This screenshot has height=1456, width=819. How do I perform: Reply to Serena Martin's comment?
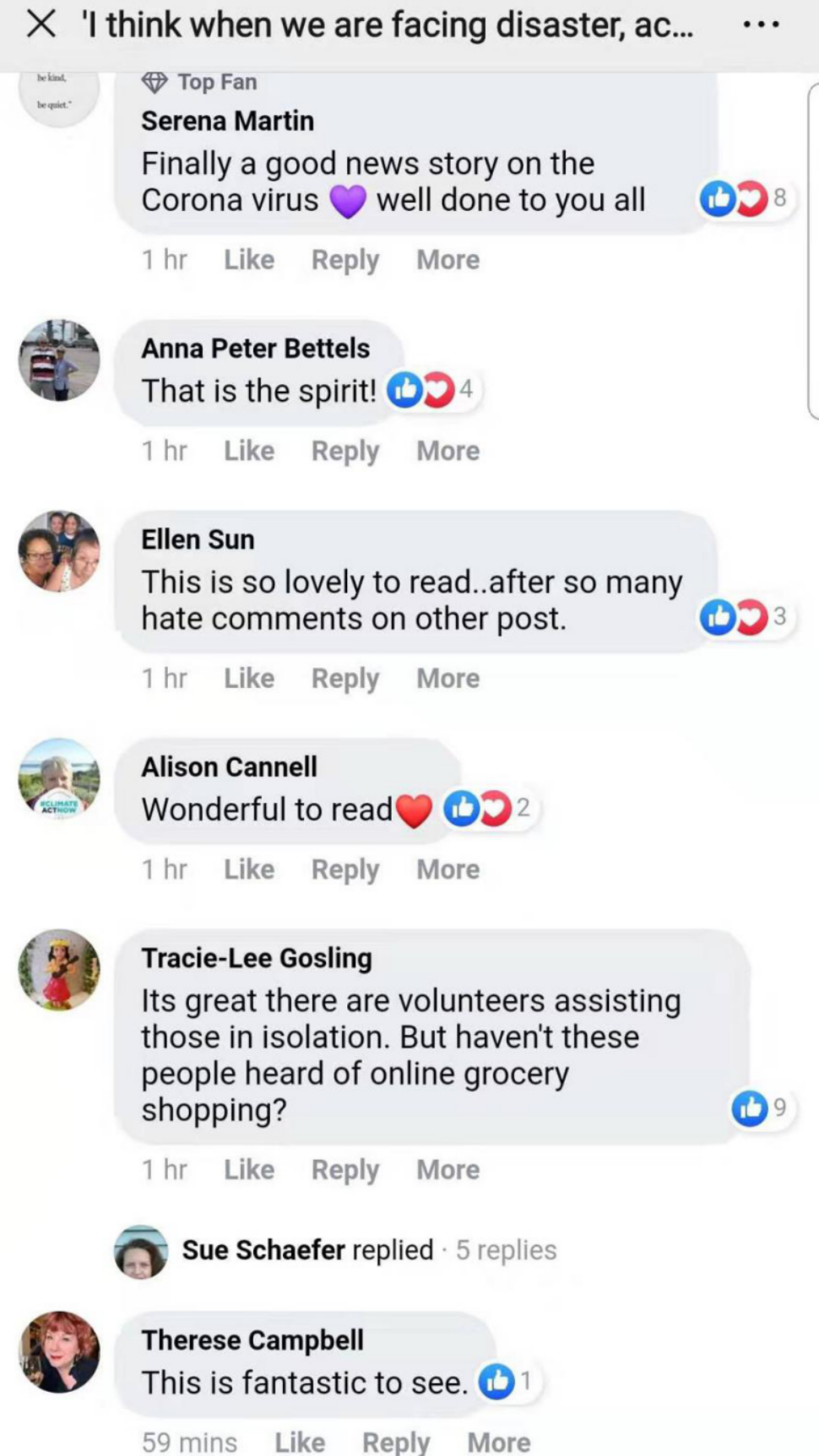pyautogui.click(x=345, y=260)
